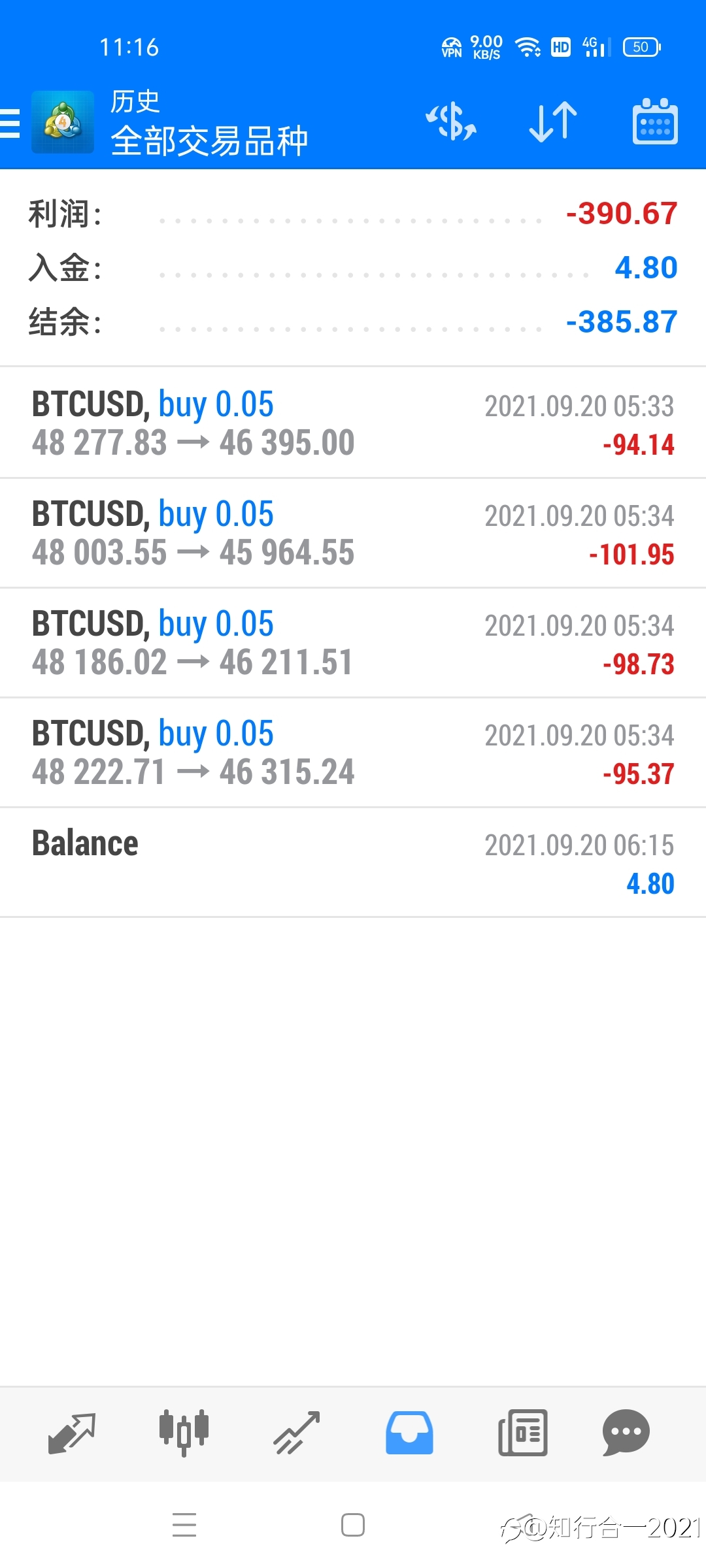
Task: Open BTCUSD trade with loss -101.95
Action: tap(353, 533)
